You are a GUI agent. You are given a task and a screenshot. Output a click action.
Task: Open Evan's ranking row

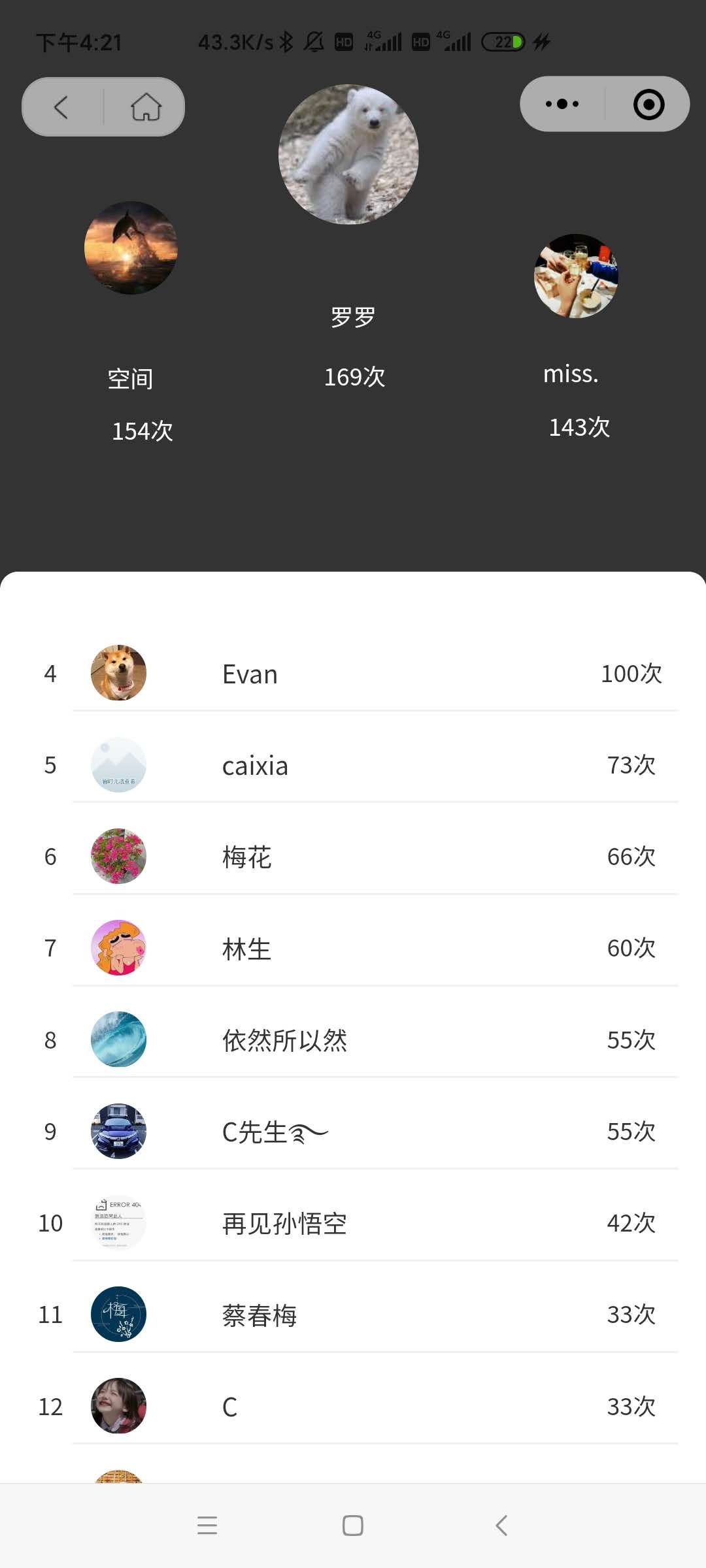375,674
